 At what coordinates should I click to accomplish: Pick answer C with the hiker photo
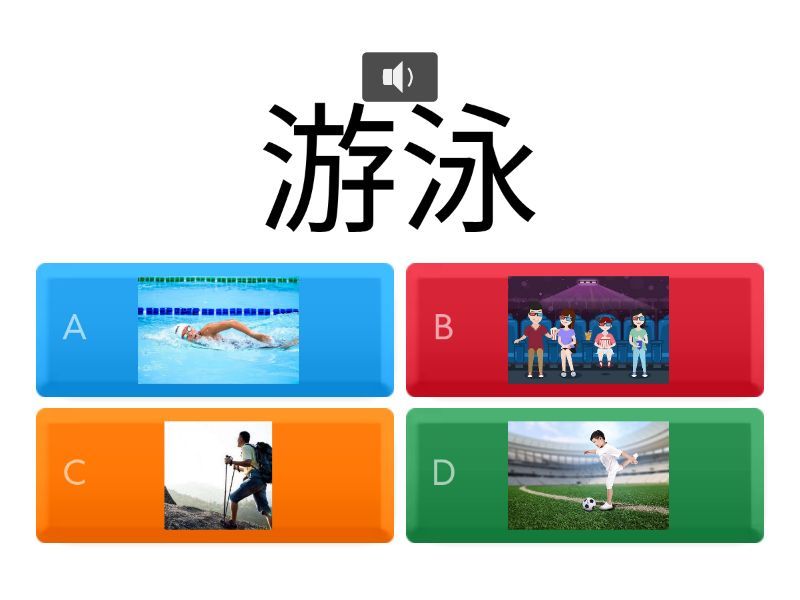click(215, 475)
